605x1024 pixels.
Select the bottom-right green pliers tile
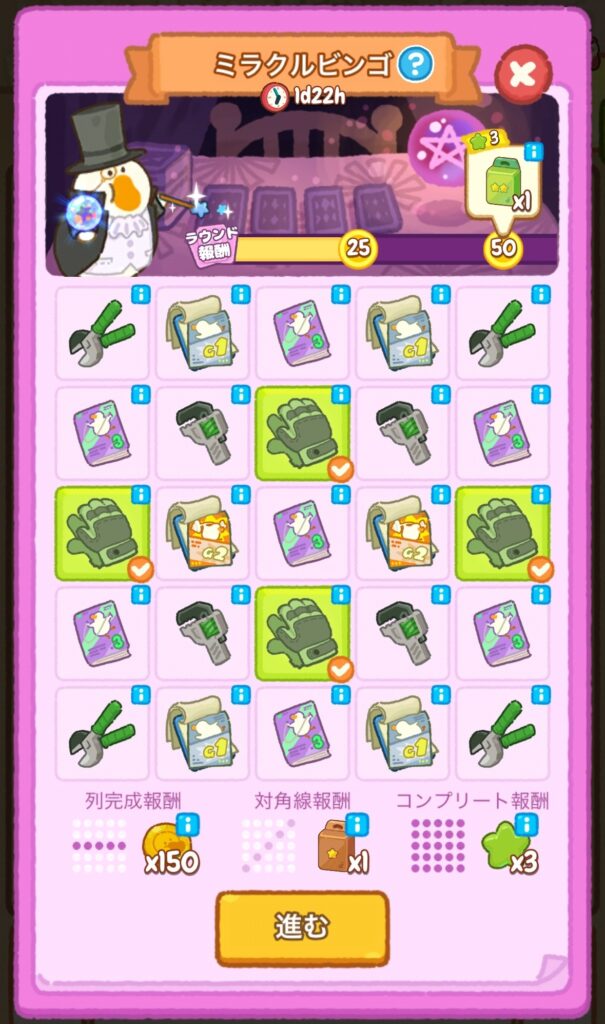coord(502,733)
